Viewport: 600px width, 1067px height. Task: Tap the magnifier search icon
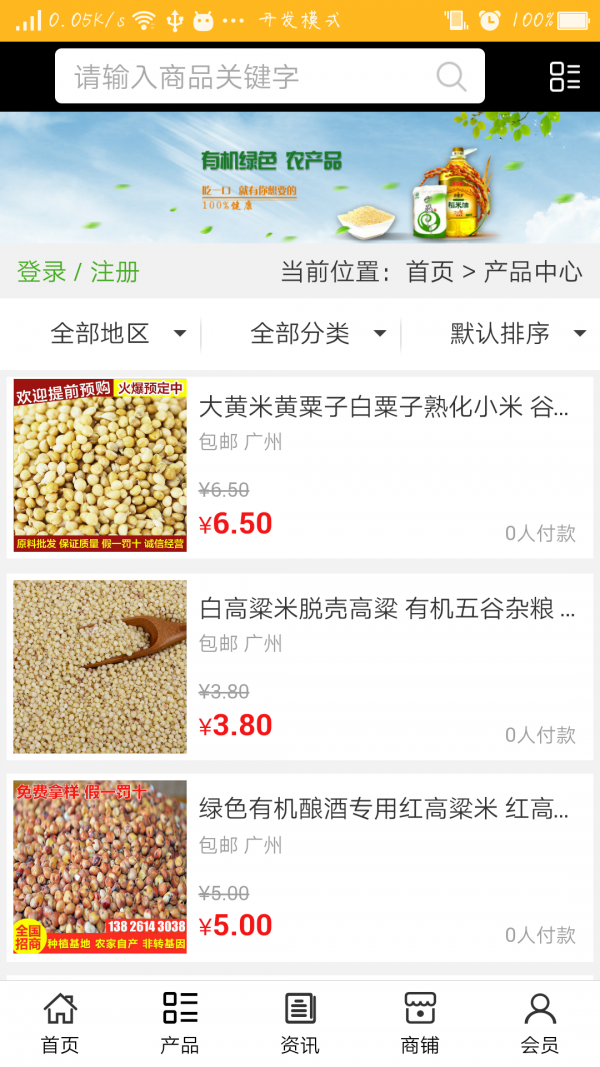pos(451,77)
